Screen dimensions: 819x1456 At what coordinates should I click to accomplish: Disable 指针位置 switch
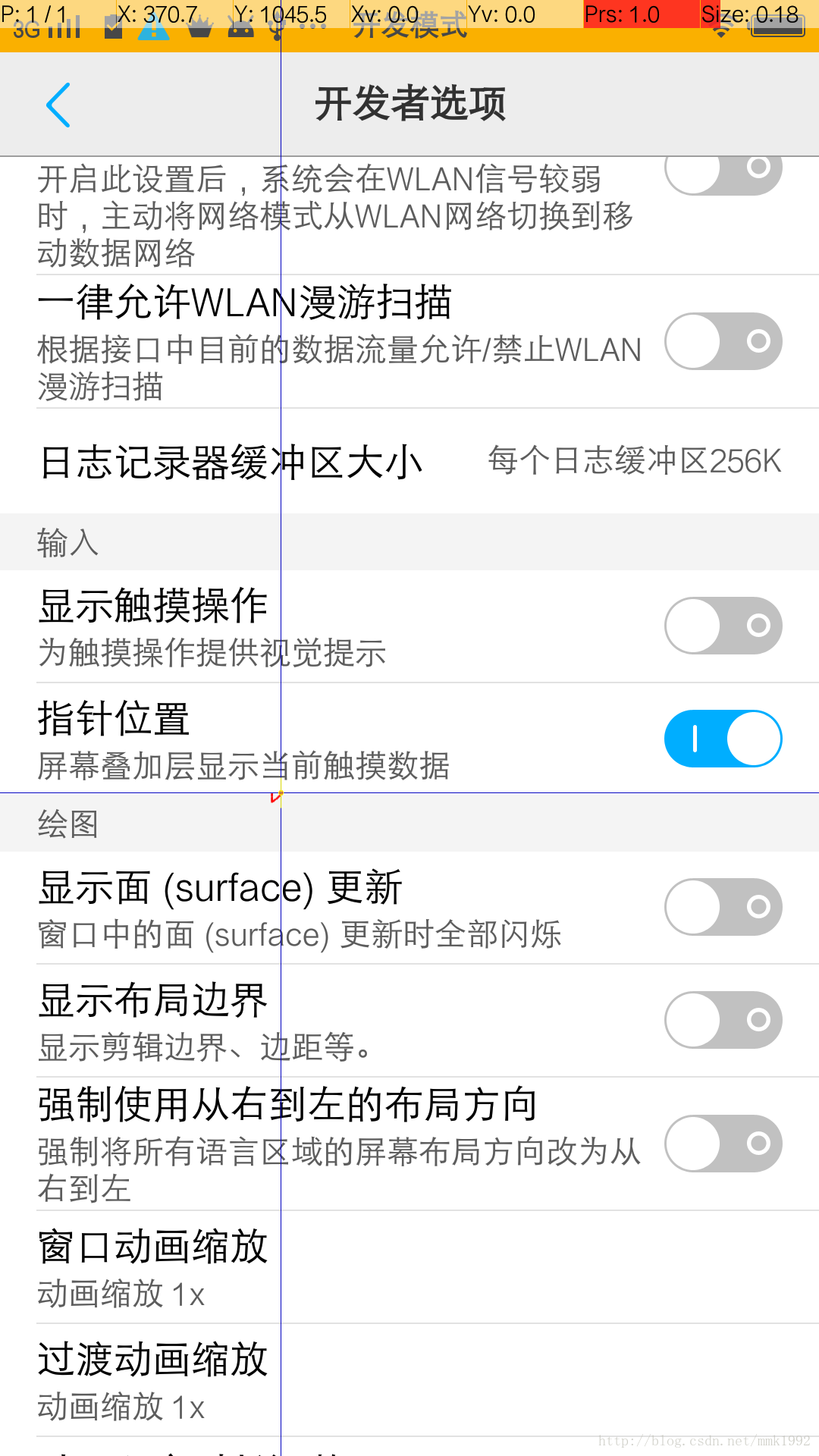pos(723,739)
